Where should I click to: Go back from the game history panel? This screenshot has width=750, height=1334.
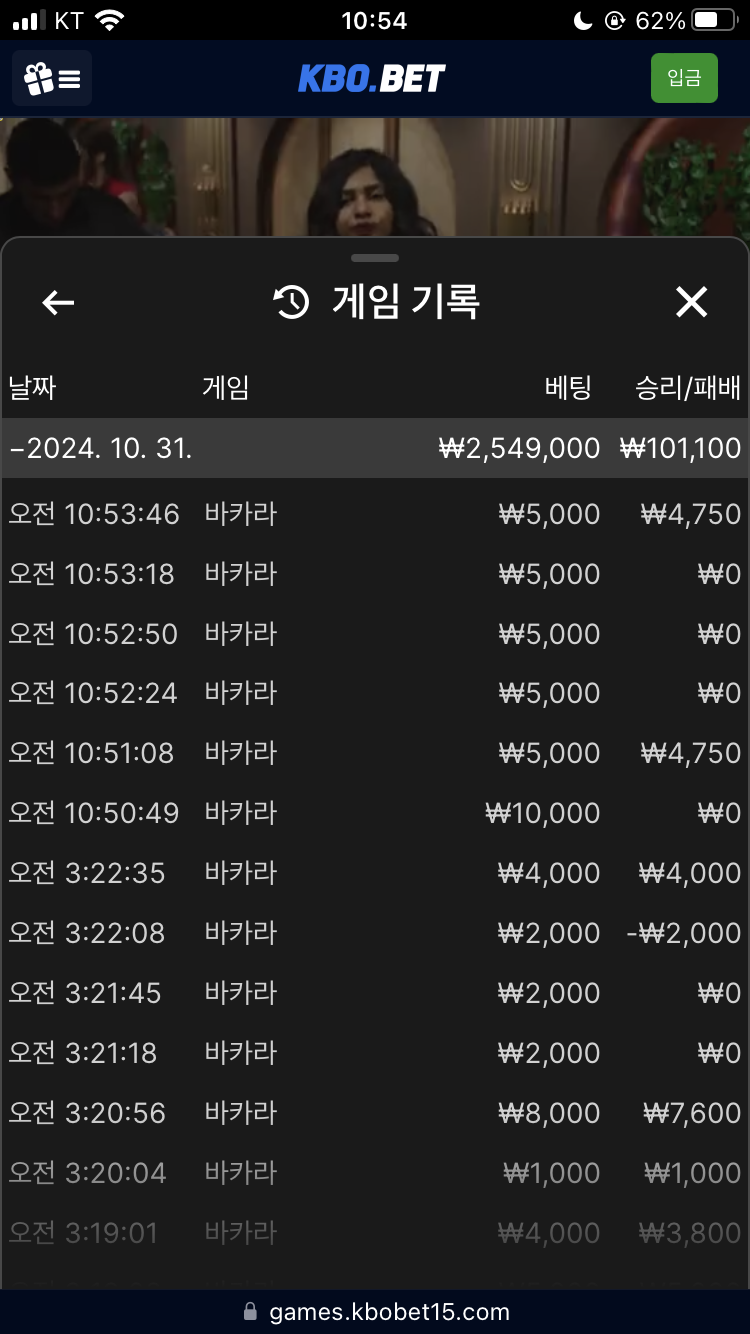58,302
